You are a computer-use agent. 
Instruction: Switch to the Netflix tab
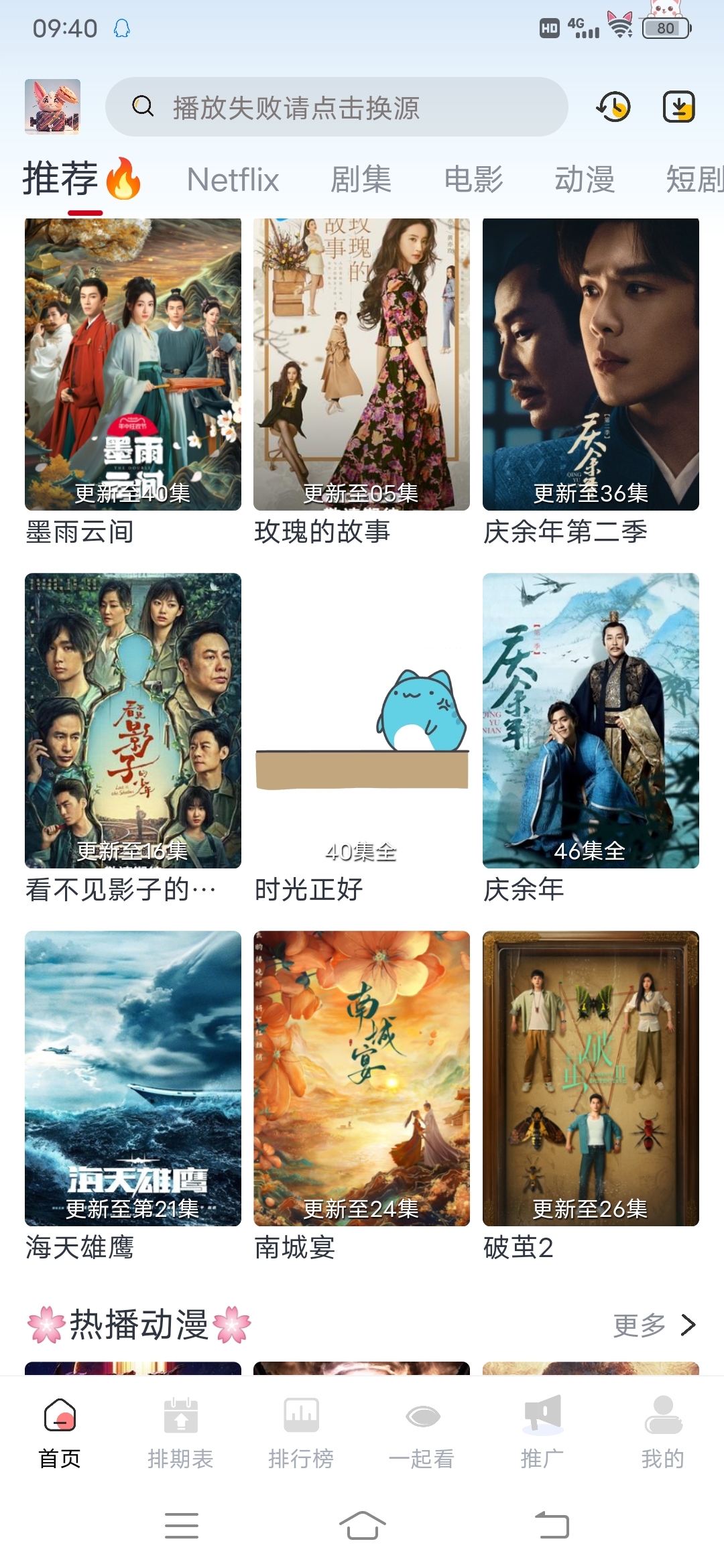[x=232, y=178]
